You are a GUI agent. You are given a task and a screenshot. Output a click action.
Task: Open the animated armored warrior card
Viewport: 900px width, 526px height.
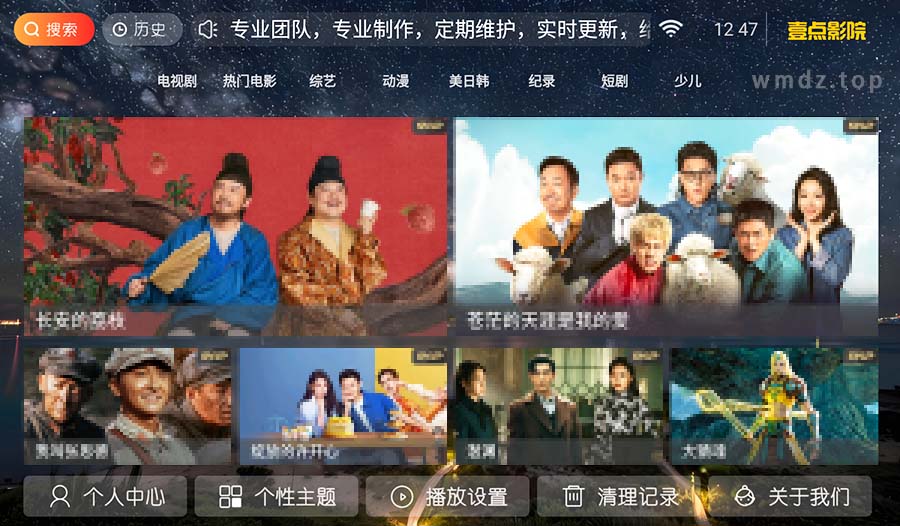tap(773, 405)
